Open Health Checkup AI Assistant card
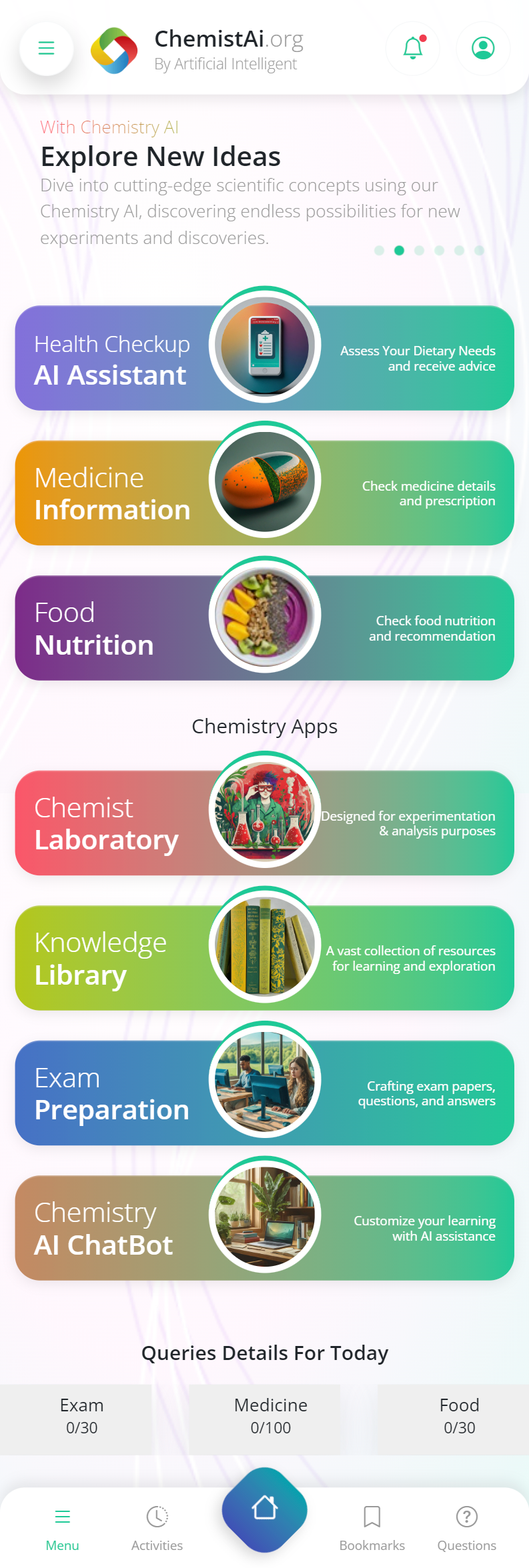The image size is (529, 1568). 264,358
